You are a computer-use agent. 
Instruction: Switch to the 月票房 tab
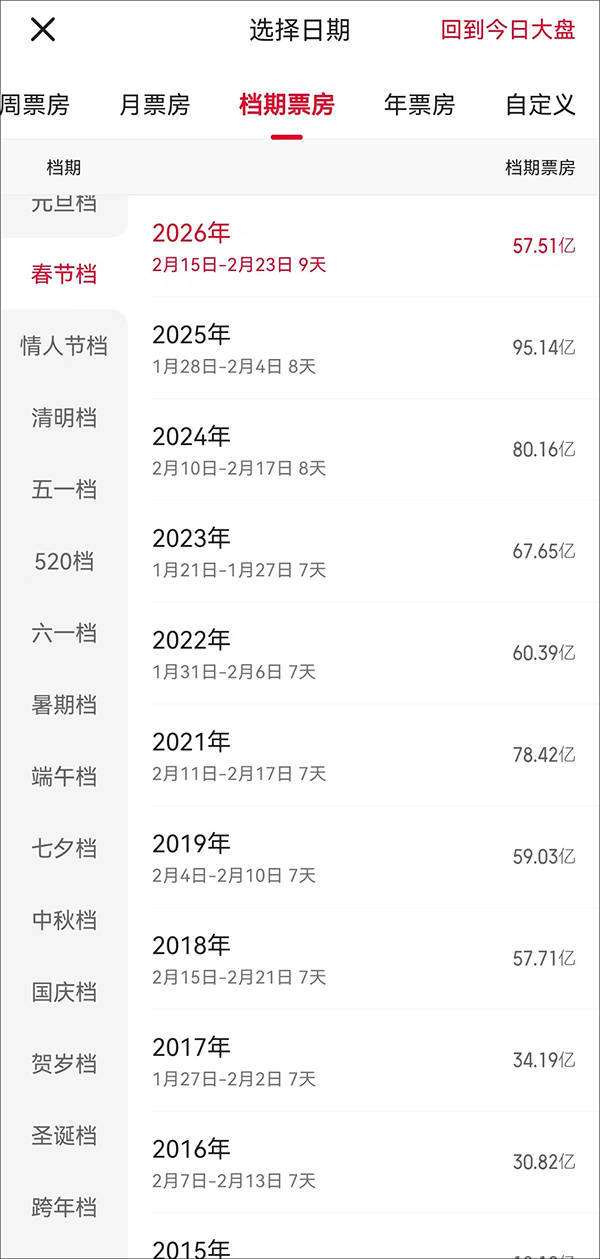click(x=154, y=105)
